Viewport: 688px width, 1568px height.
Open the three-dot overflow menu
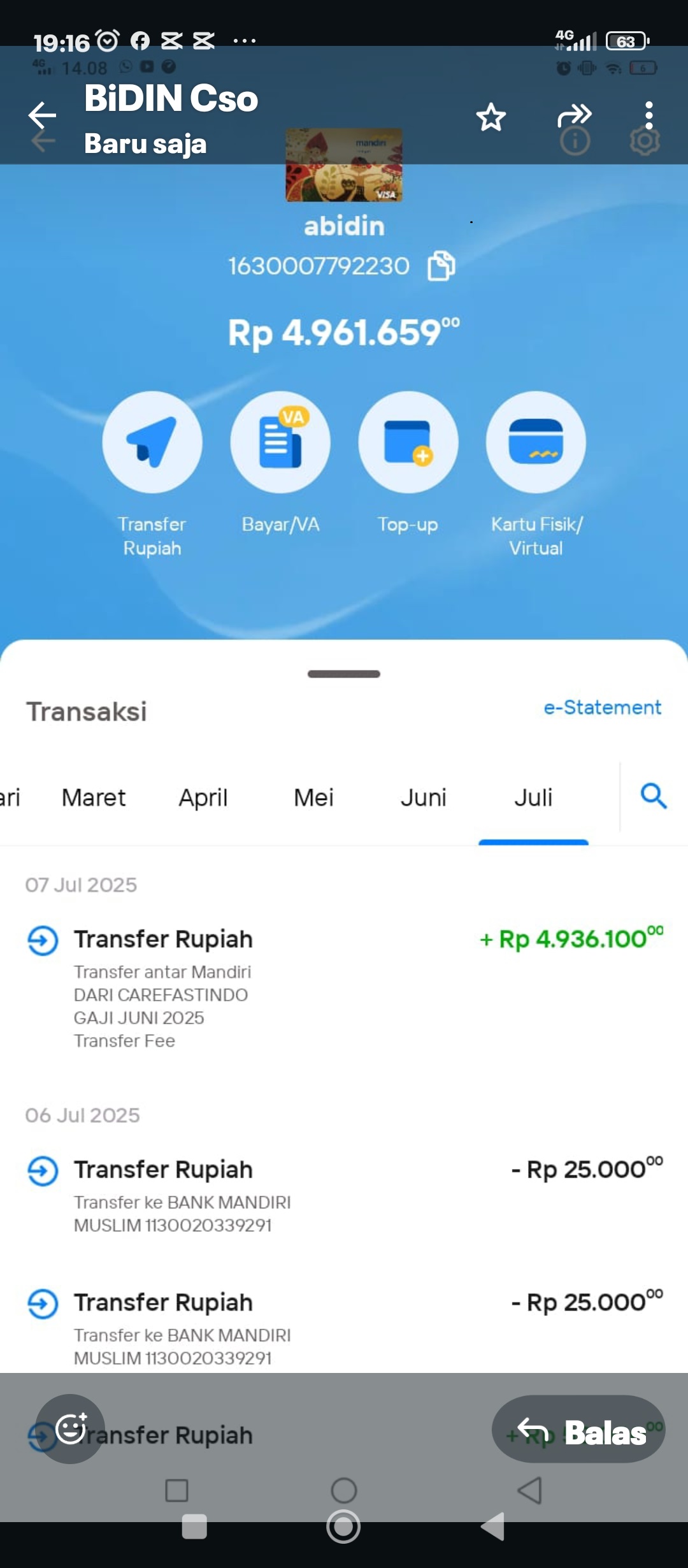649,115
